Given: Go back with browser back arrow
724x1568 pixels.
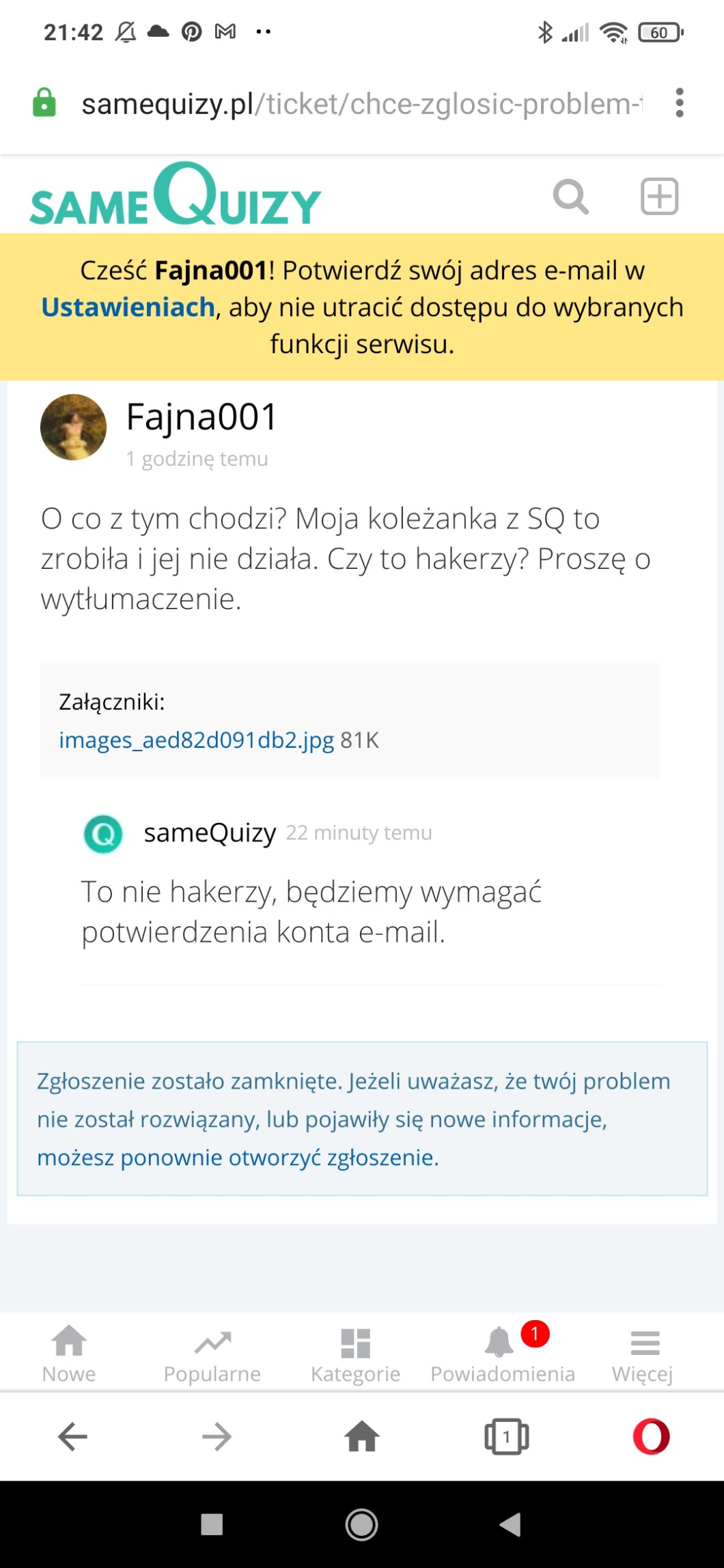Looking at the screenshot, I should tap(72, 1437).
